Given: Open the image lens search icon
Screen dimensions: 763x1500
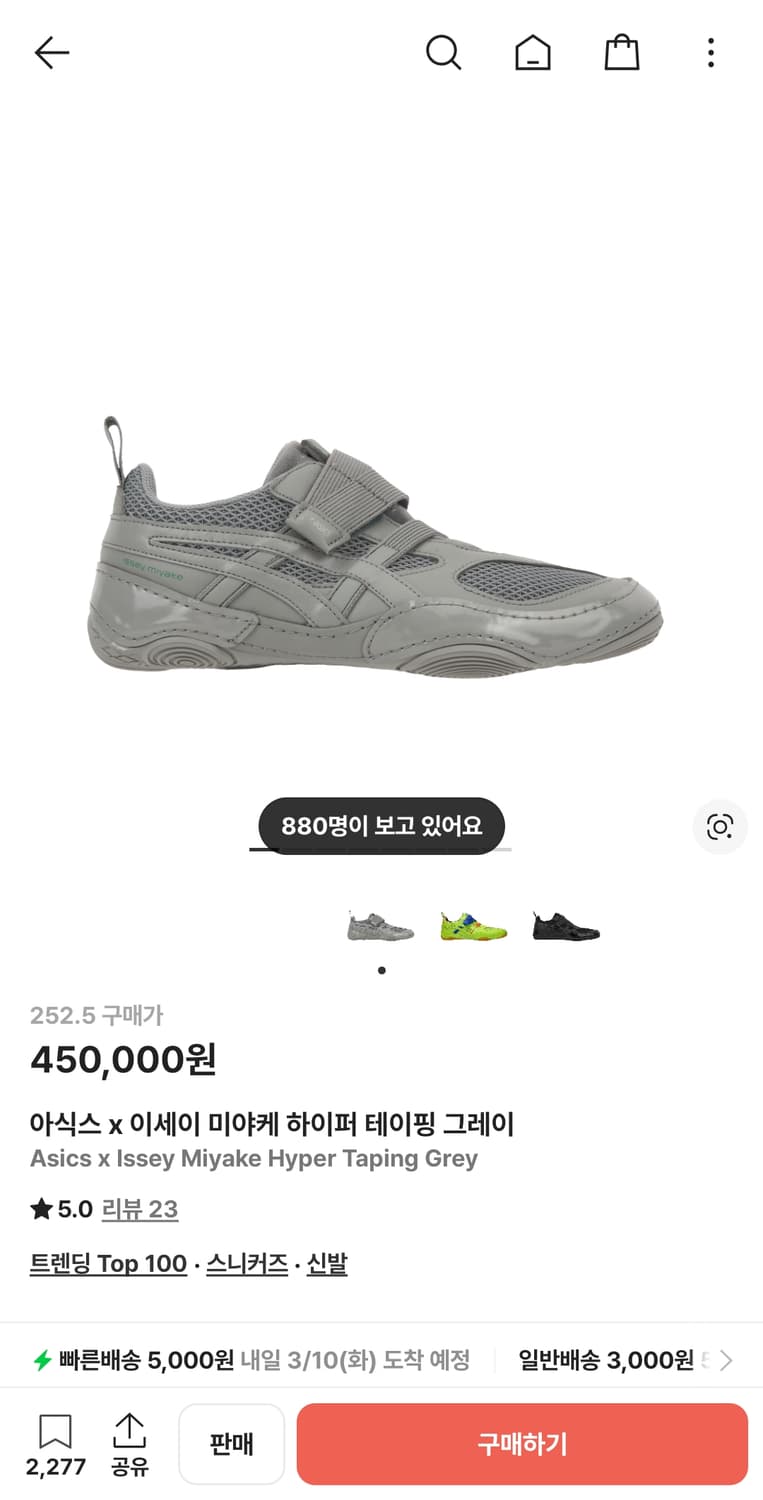Looking at the screenshot, I should click(x=720, y=827).
